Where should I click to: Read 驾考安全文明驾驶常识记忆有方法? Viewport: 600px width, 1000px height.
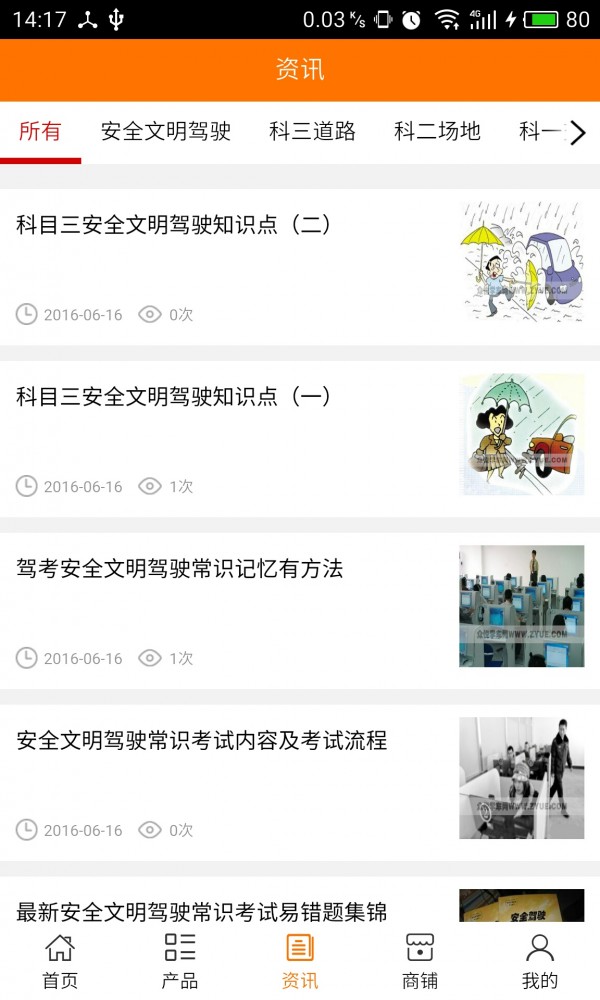(x=180, y=569)
